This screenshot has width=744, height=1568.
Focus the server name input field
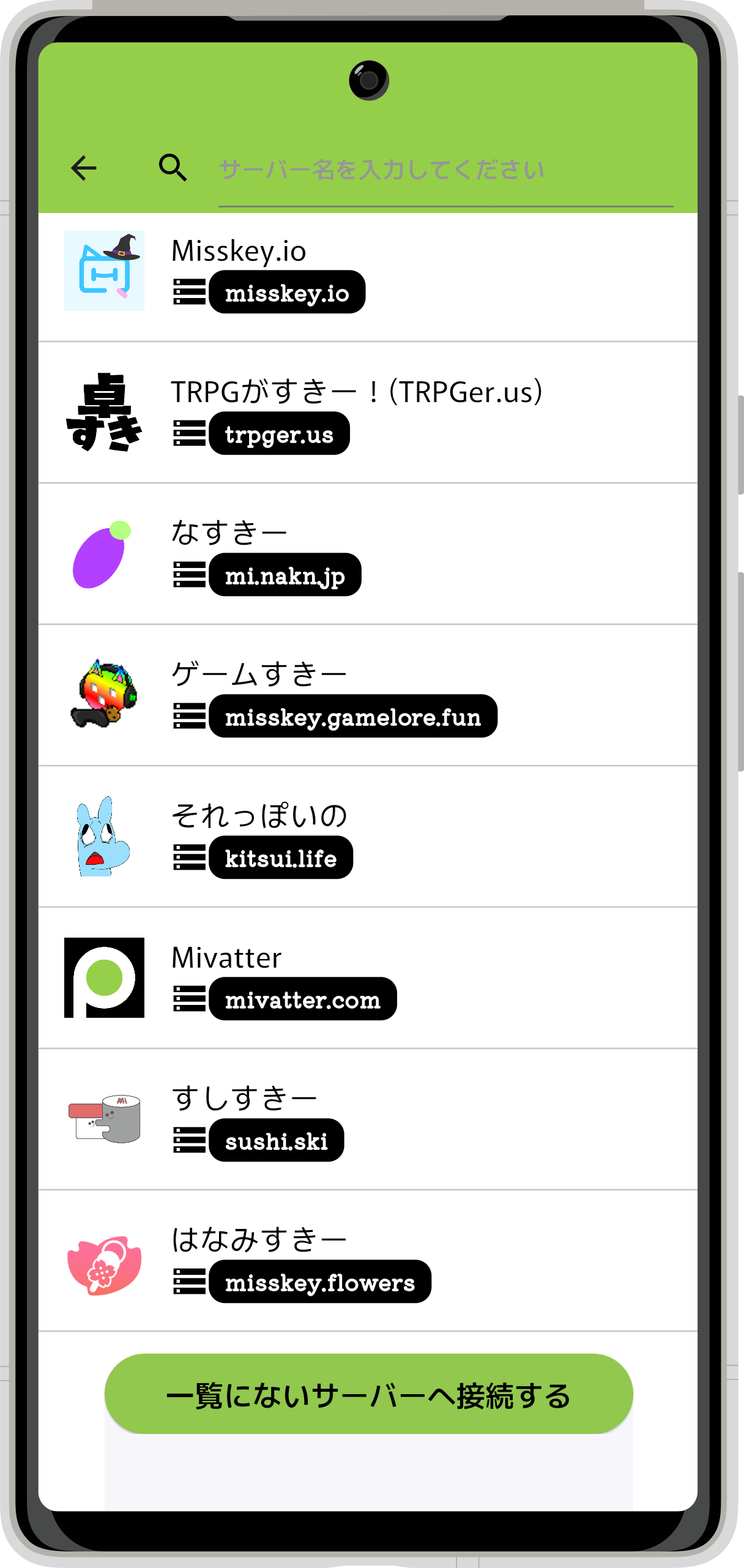pos(445,170)
